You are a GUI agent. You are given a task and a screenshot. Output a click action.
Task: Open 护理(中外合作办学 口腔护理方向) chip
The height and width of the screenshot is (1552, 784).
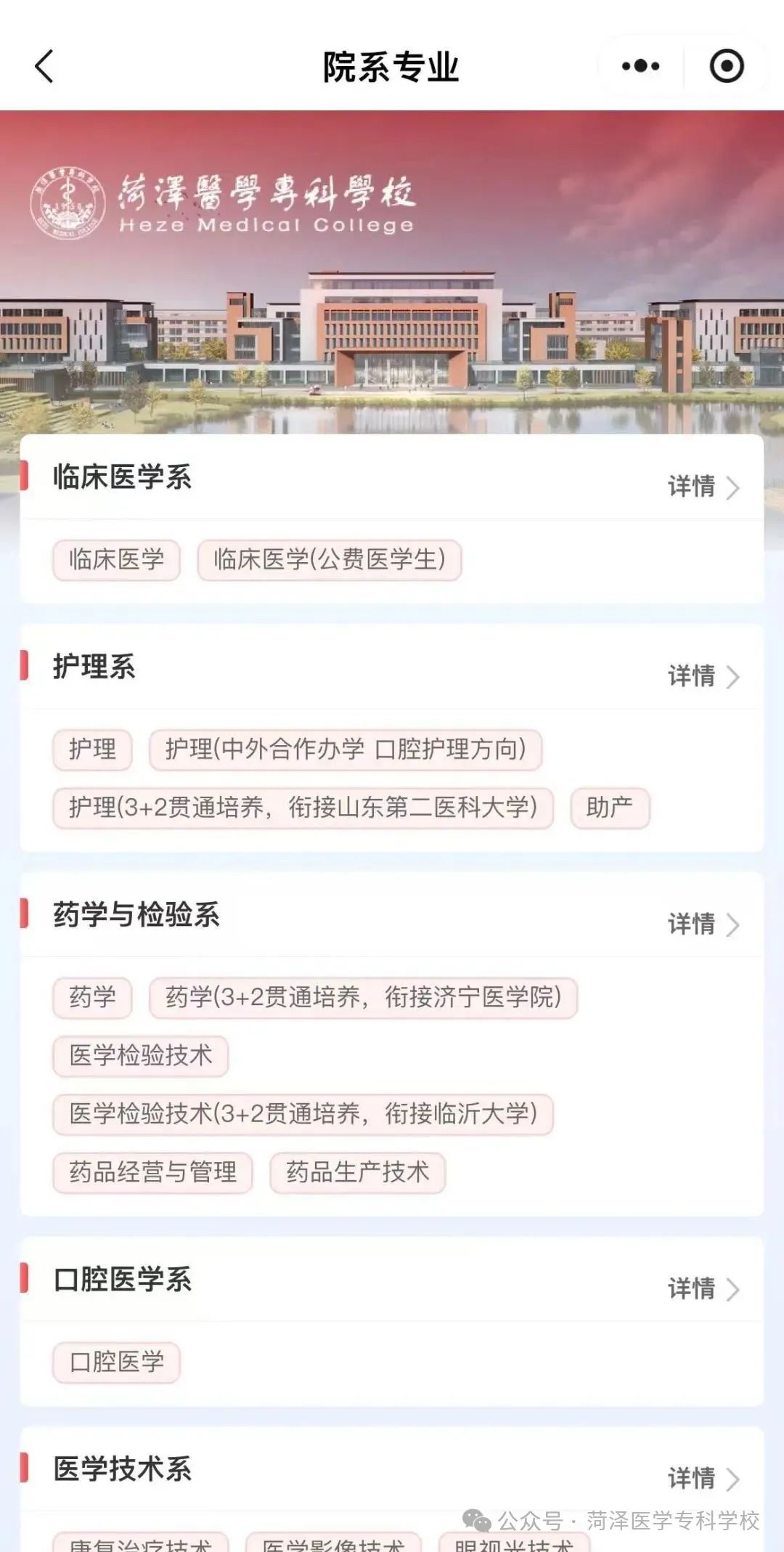(345, 749)
